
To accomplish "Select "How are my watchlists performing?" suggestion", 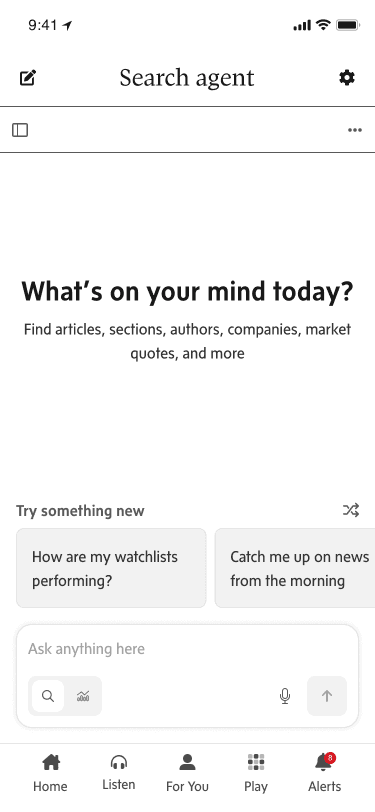I will pyautogui.click(x=111, y=568).
